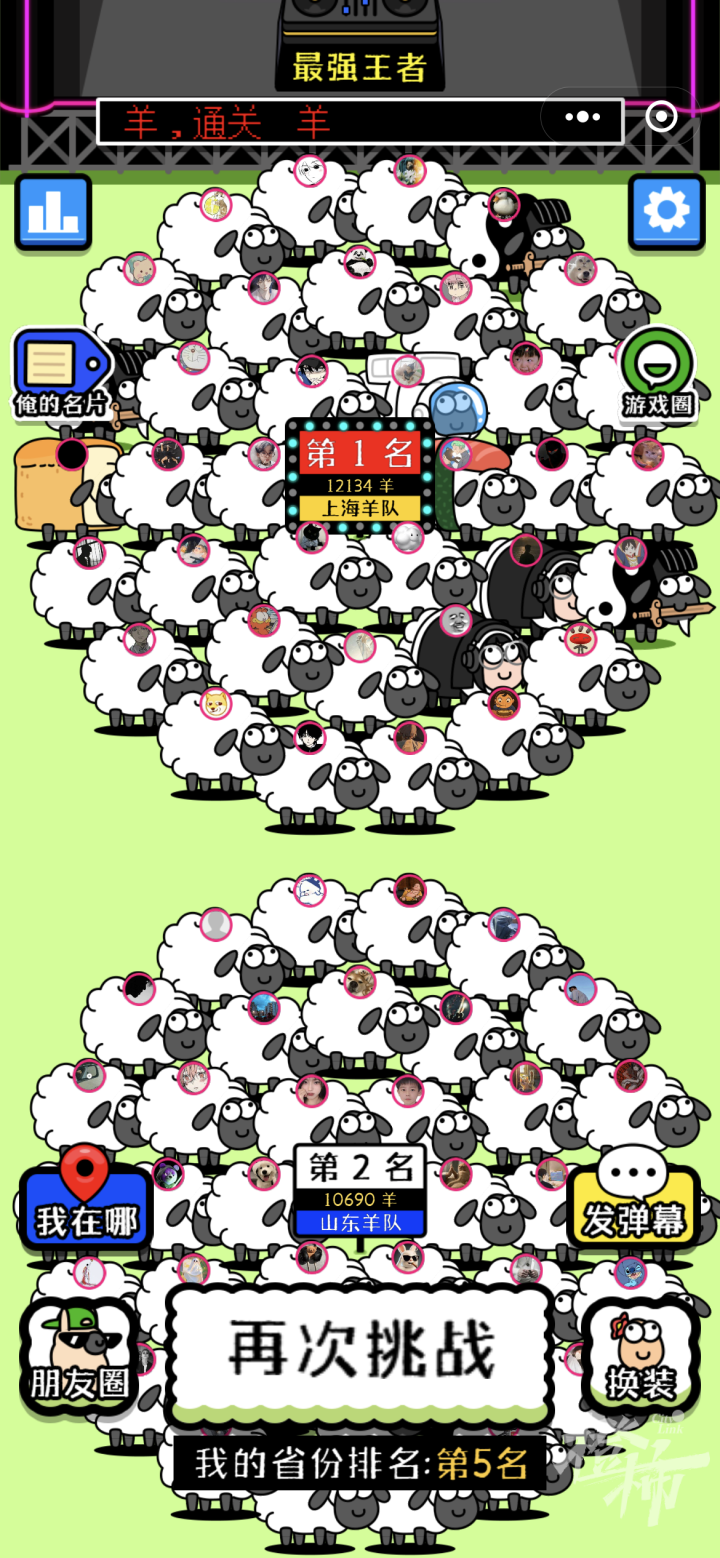Image resolution: width=720 pixels, height=1558 pixels.
Task: Open the mini program more menu
Action: tap(582, 118)
